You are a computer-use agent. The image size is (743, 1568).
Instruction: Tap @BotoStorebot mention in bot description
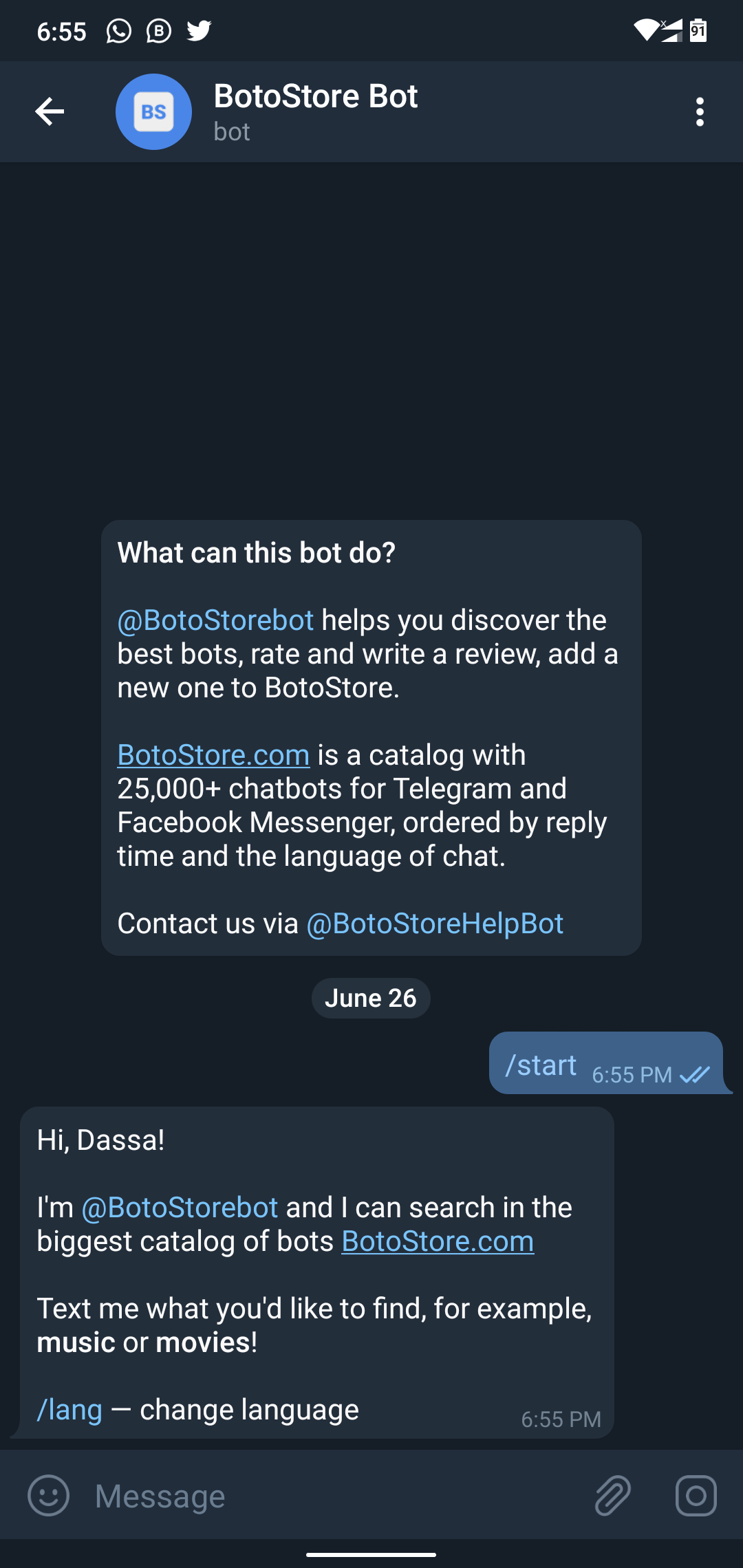[x=216, y=620]
